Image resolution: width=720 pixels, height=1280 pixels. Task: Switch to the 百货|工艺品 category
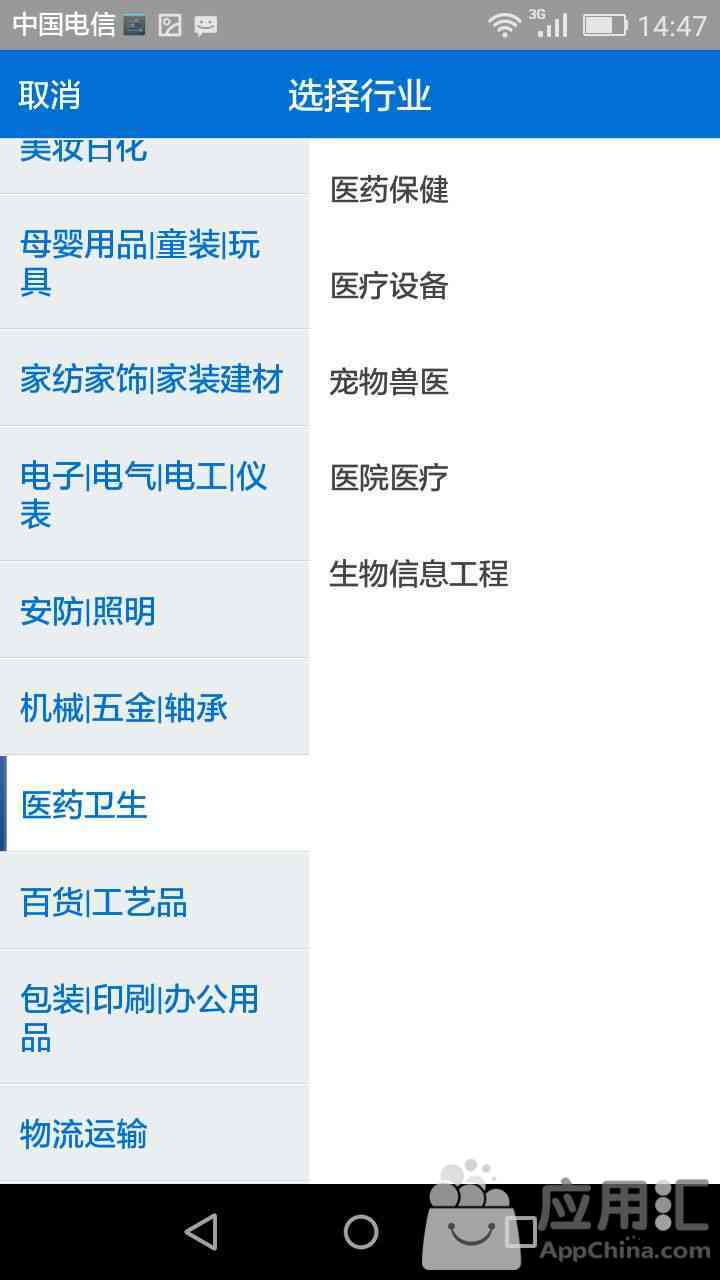pos(154,902)
